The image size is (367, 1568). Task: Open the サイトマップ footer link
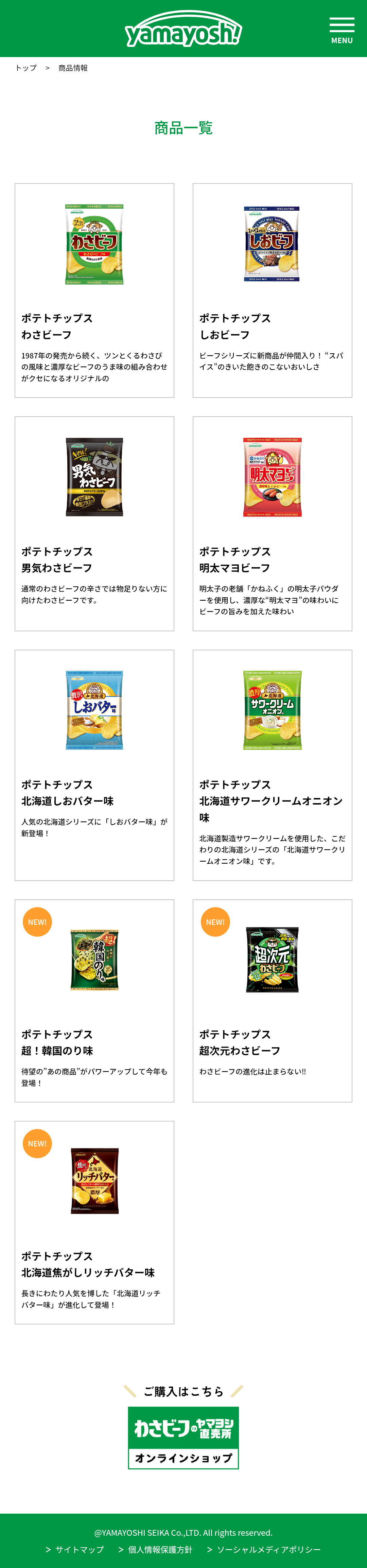pos(75,1549)
